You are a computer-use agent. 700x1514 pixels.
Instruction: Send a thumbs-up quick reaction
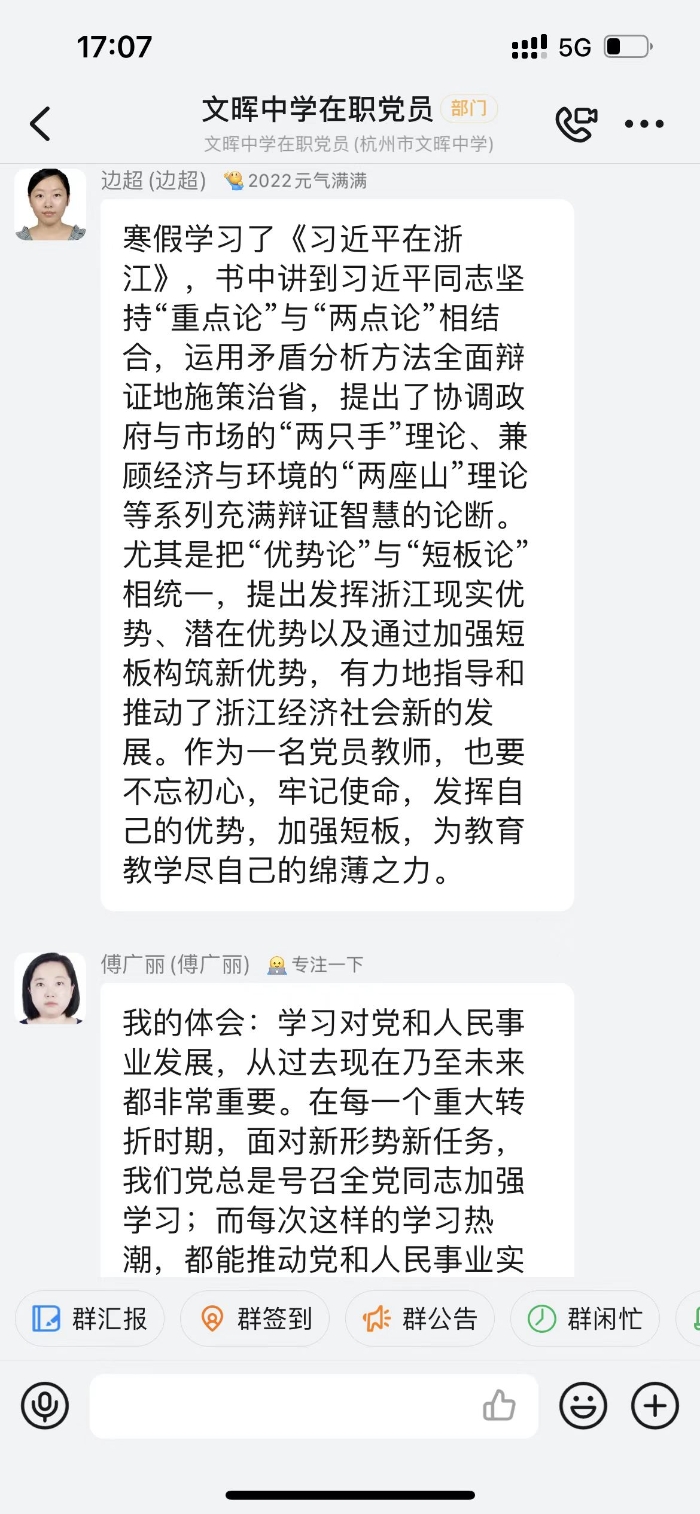[499, 1407]
